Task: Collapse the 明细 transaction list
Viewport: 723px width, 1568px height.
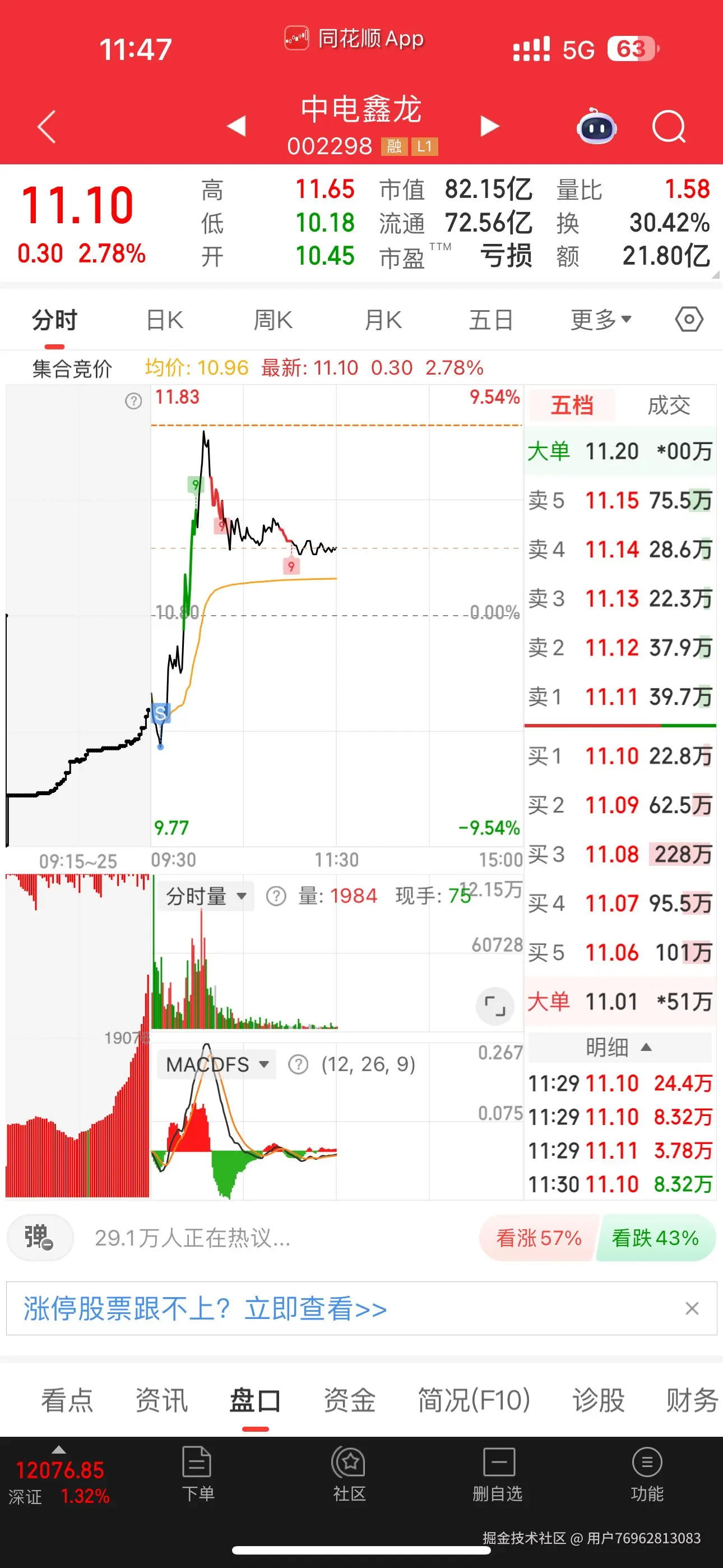Action: pyautogui.click(x=618, y=1046)
